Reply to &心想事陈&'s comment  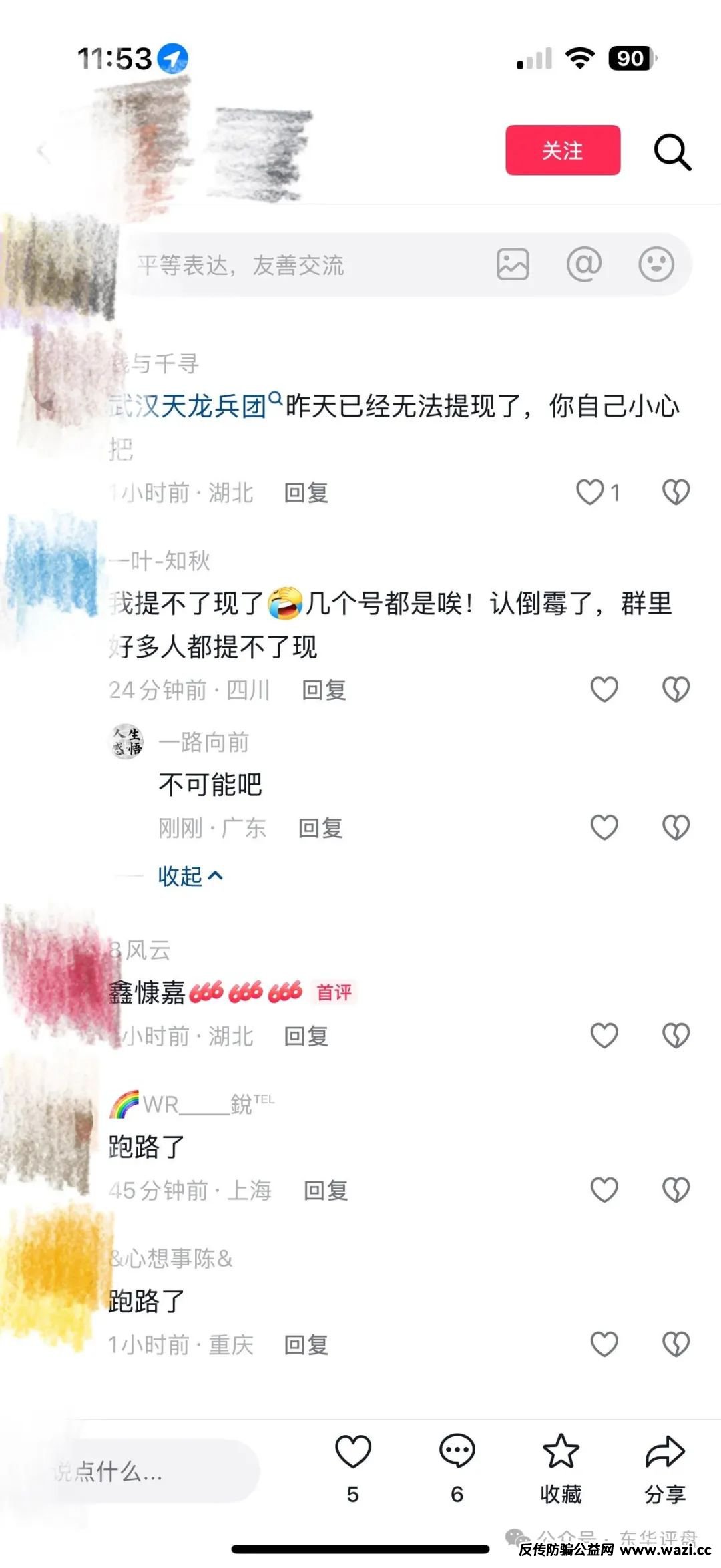306,1345
